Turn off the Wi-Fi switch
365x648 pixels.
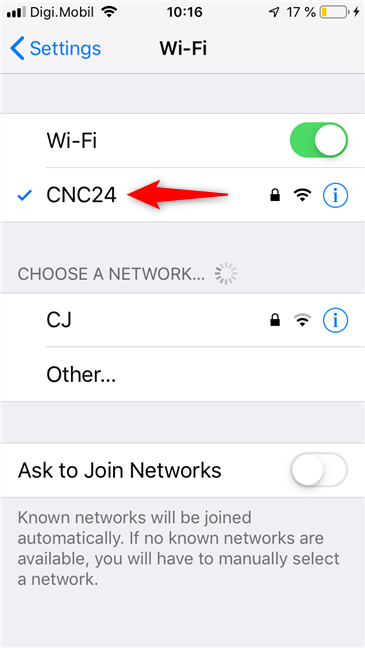tap(319, 140)
